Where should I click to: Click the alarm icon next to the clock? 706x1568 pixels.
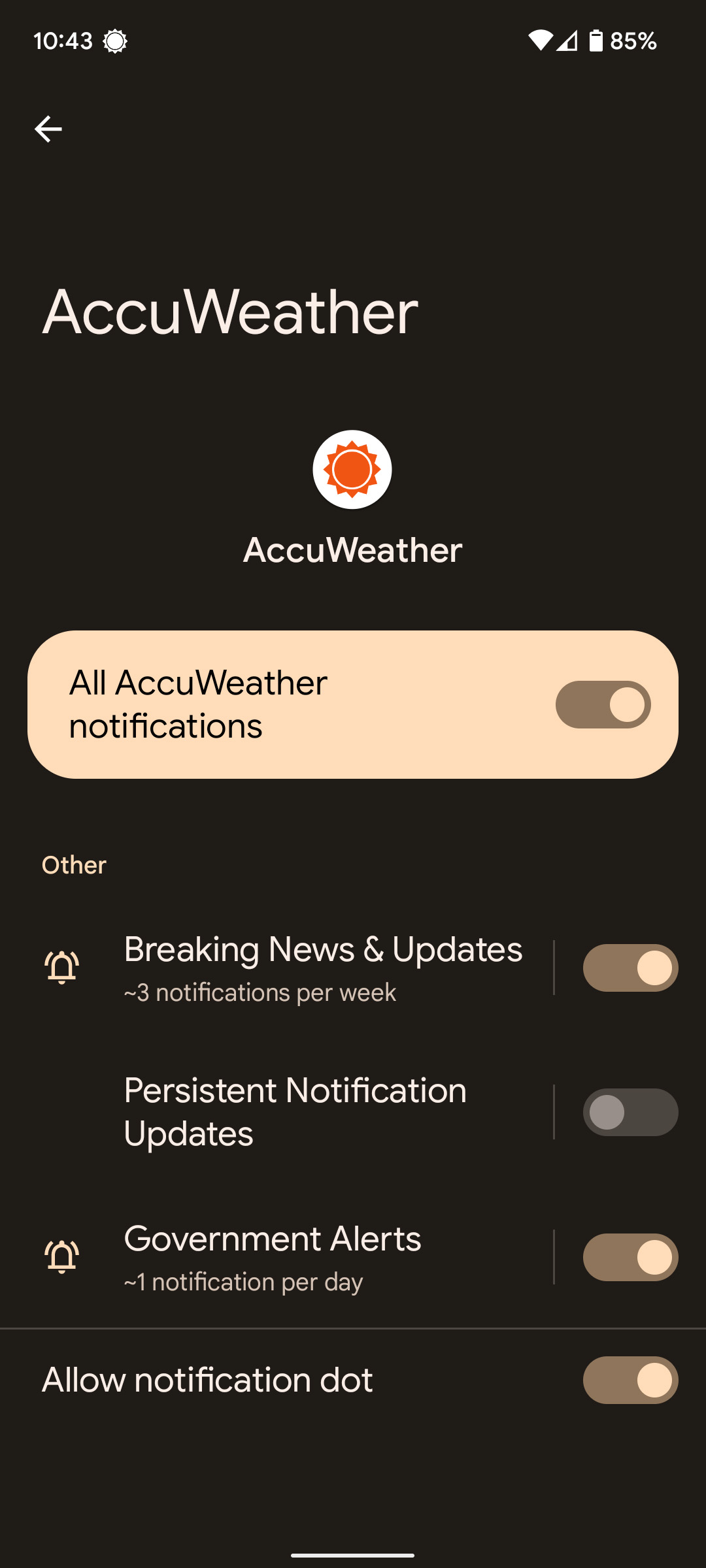click(116, 41)
